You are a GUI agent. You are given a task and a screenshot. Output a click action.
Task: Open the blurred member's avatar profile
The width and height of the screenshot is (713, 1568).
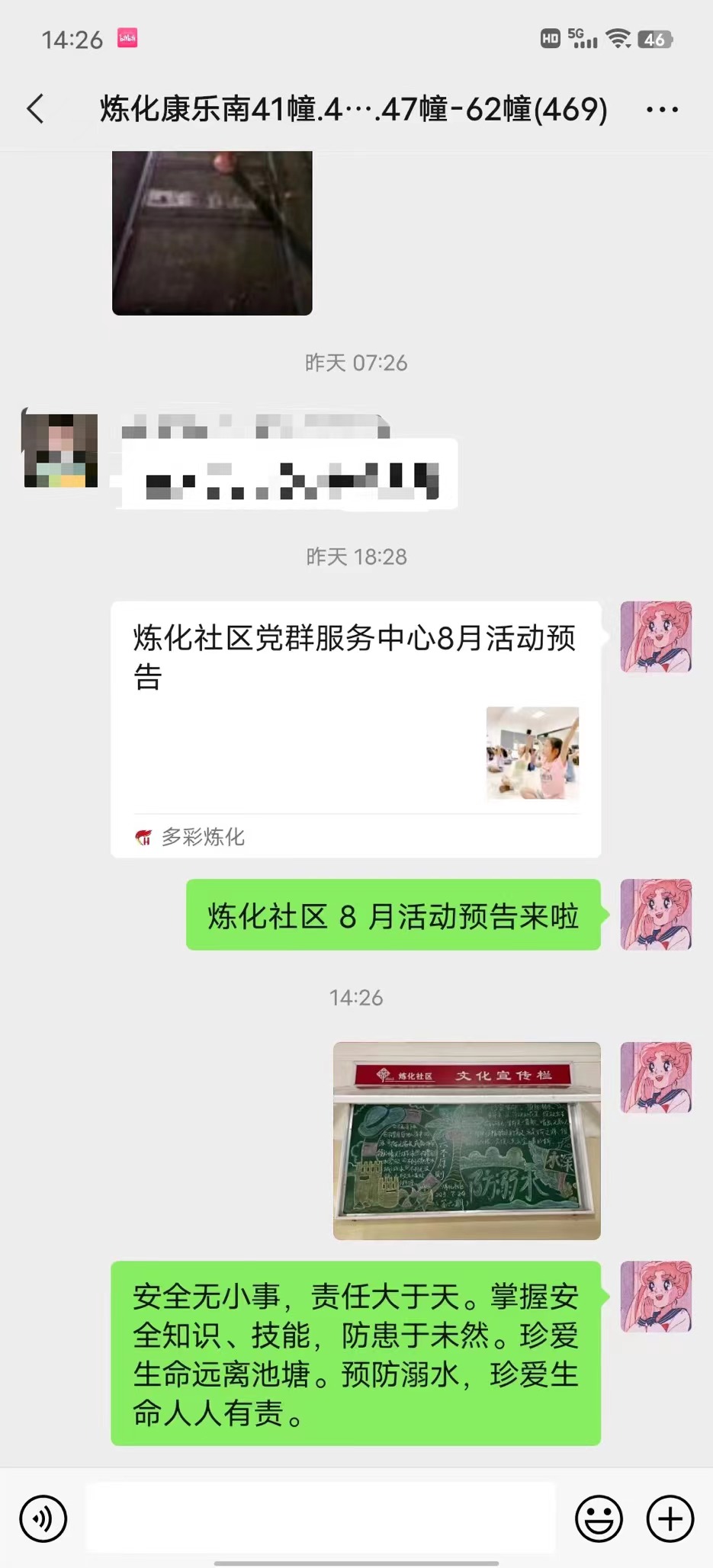[61, 450]
